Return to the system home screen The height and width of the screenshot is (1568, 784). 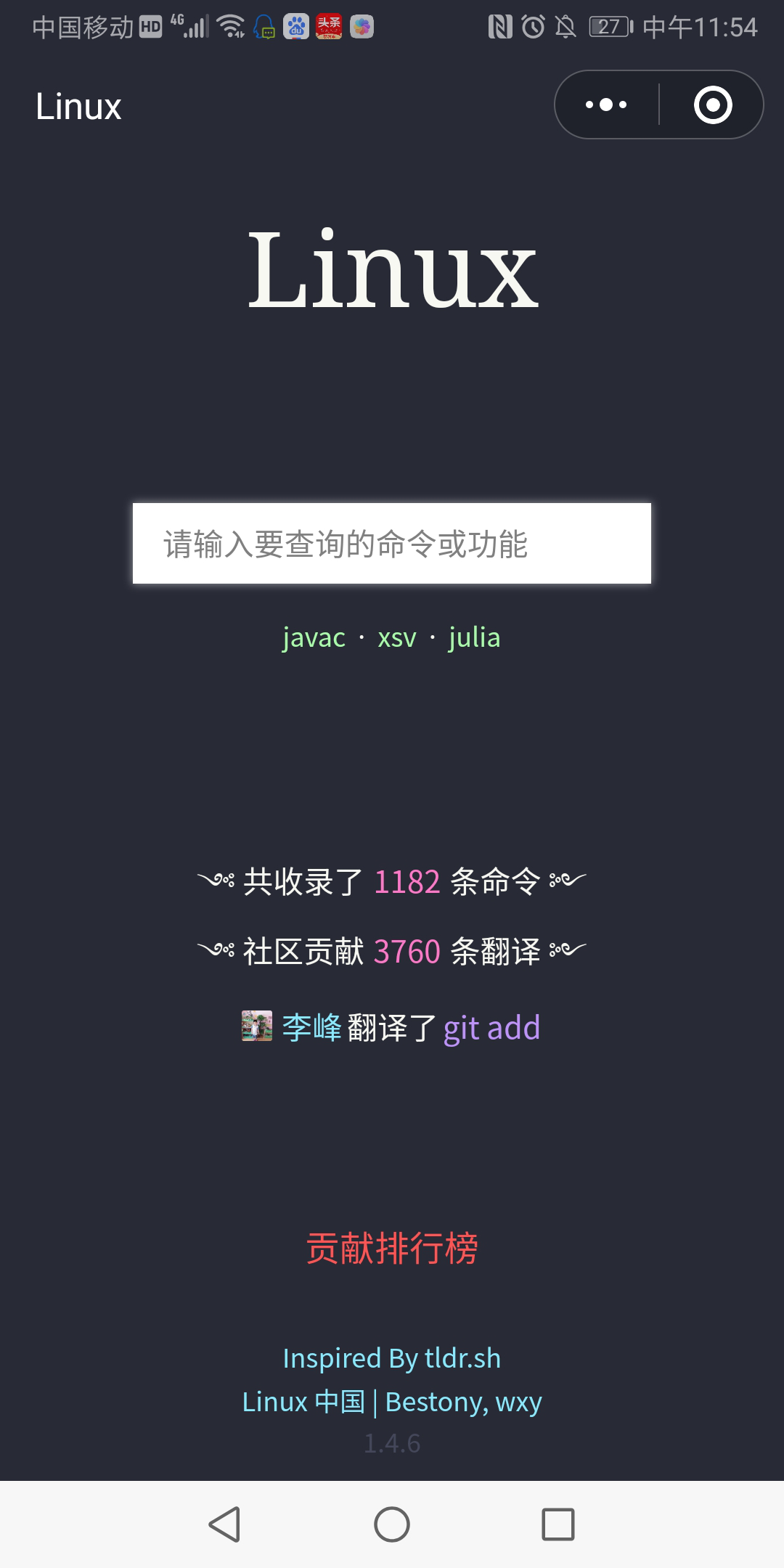pyautogui.click(x=392, y=1524)
